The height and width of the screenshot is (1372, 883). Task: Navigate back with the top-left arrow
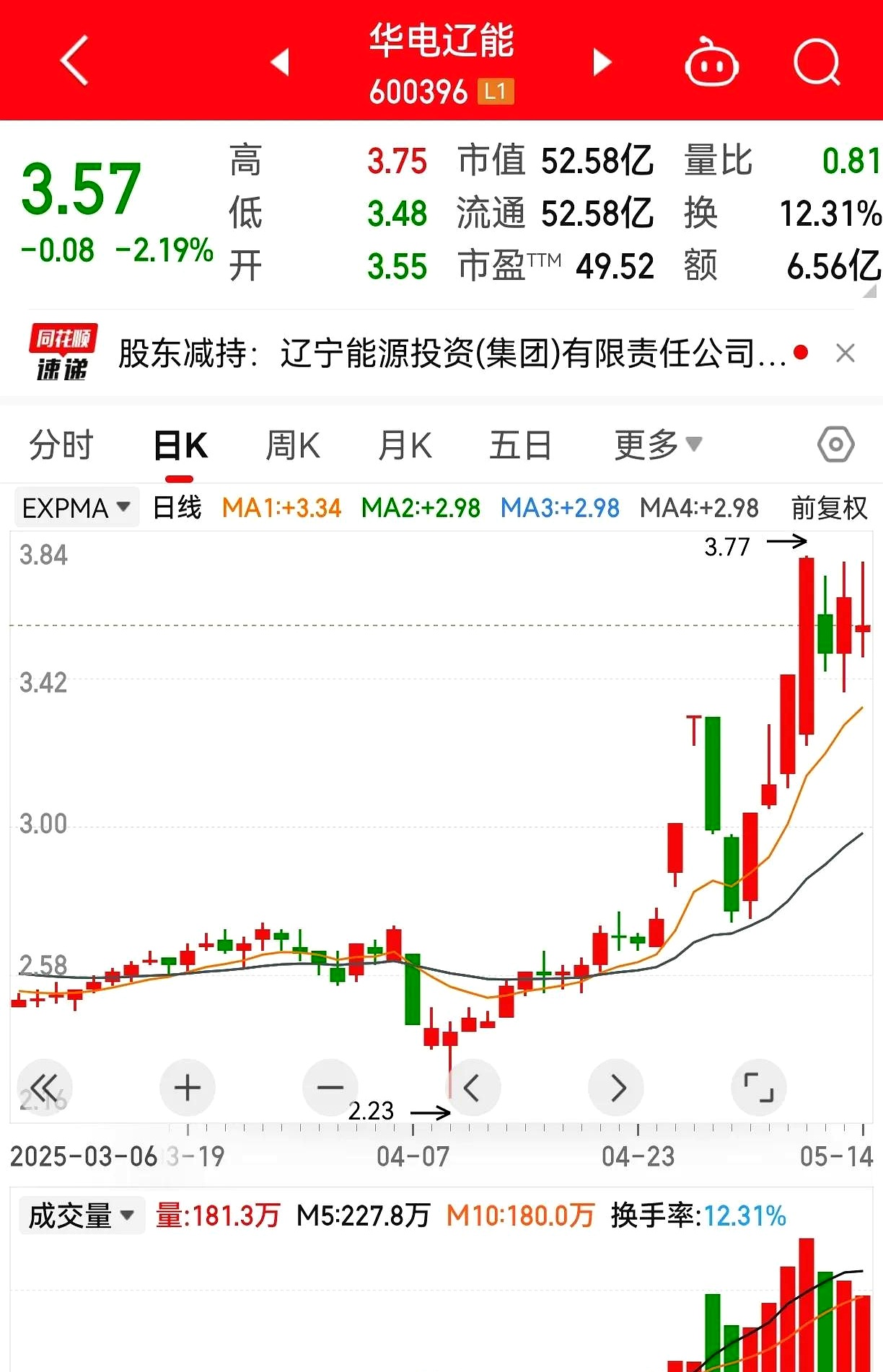[74, 61]
